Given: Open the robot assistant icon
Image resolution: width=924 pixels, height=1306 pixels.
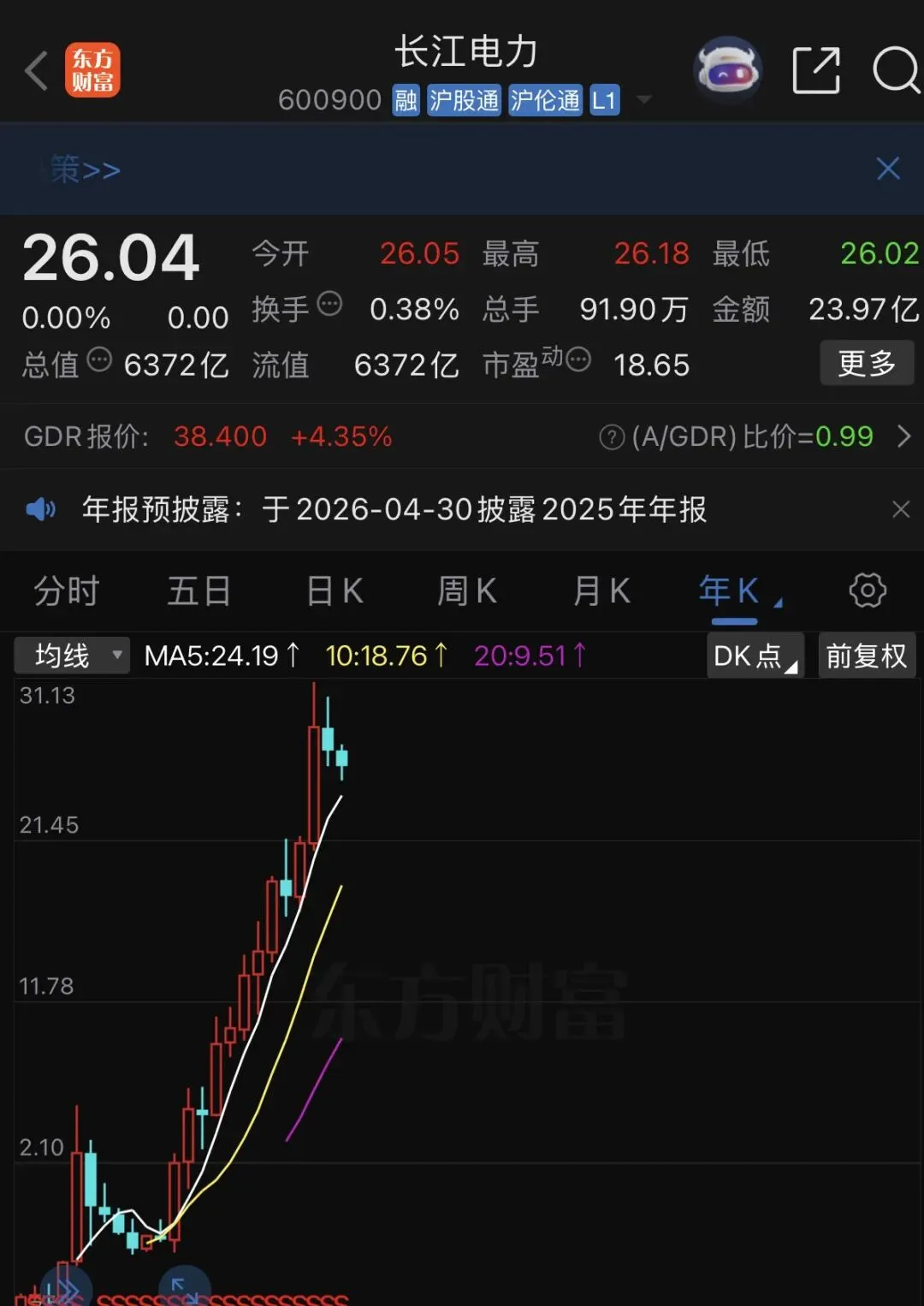Looking at the screenshot, I should pyautogui.click(x=727, y=70).
